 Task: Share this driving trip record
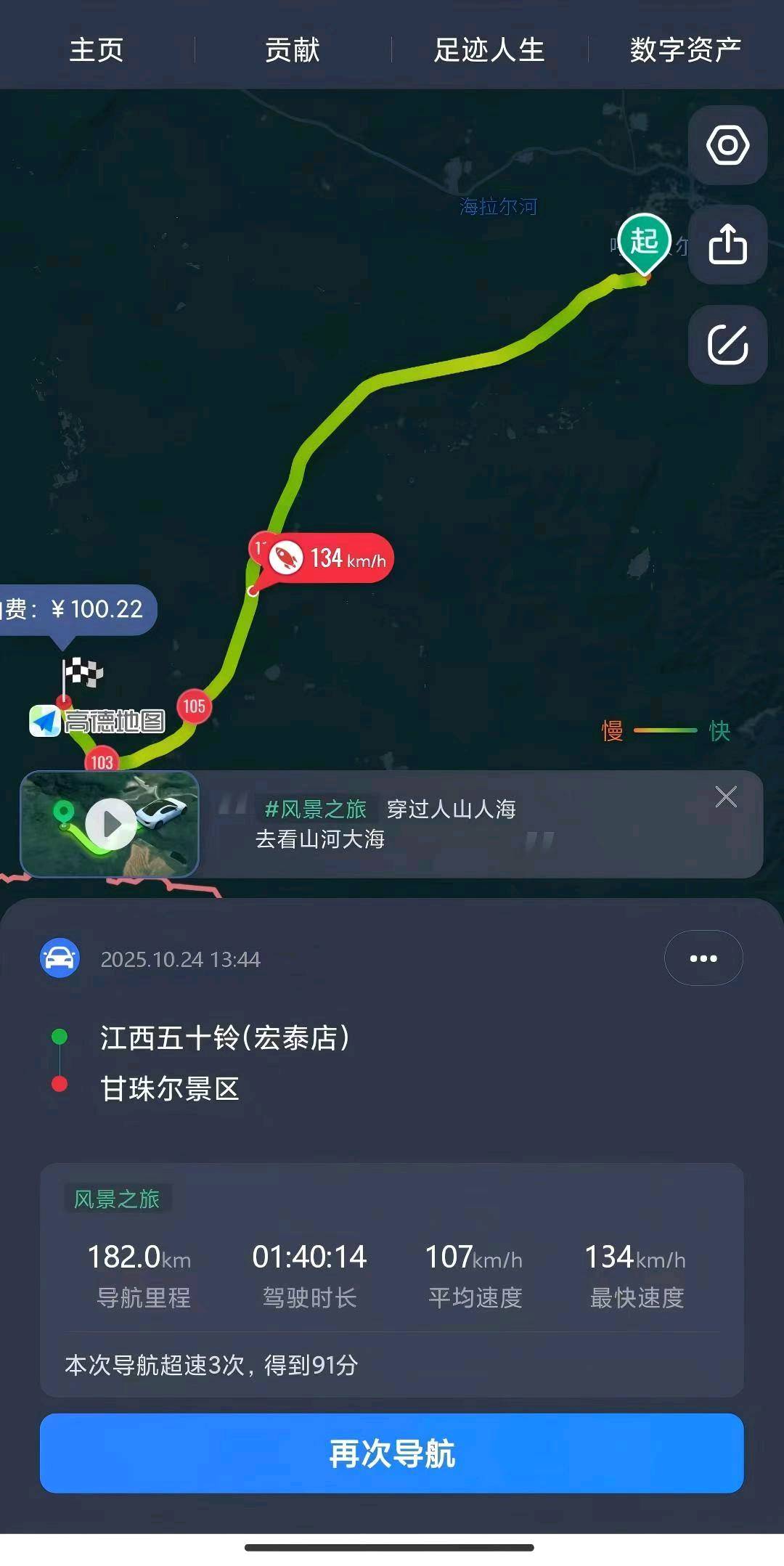pos(727,245)
